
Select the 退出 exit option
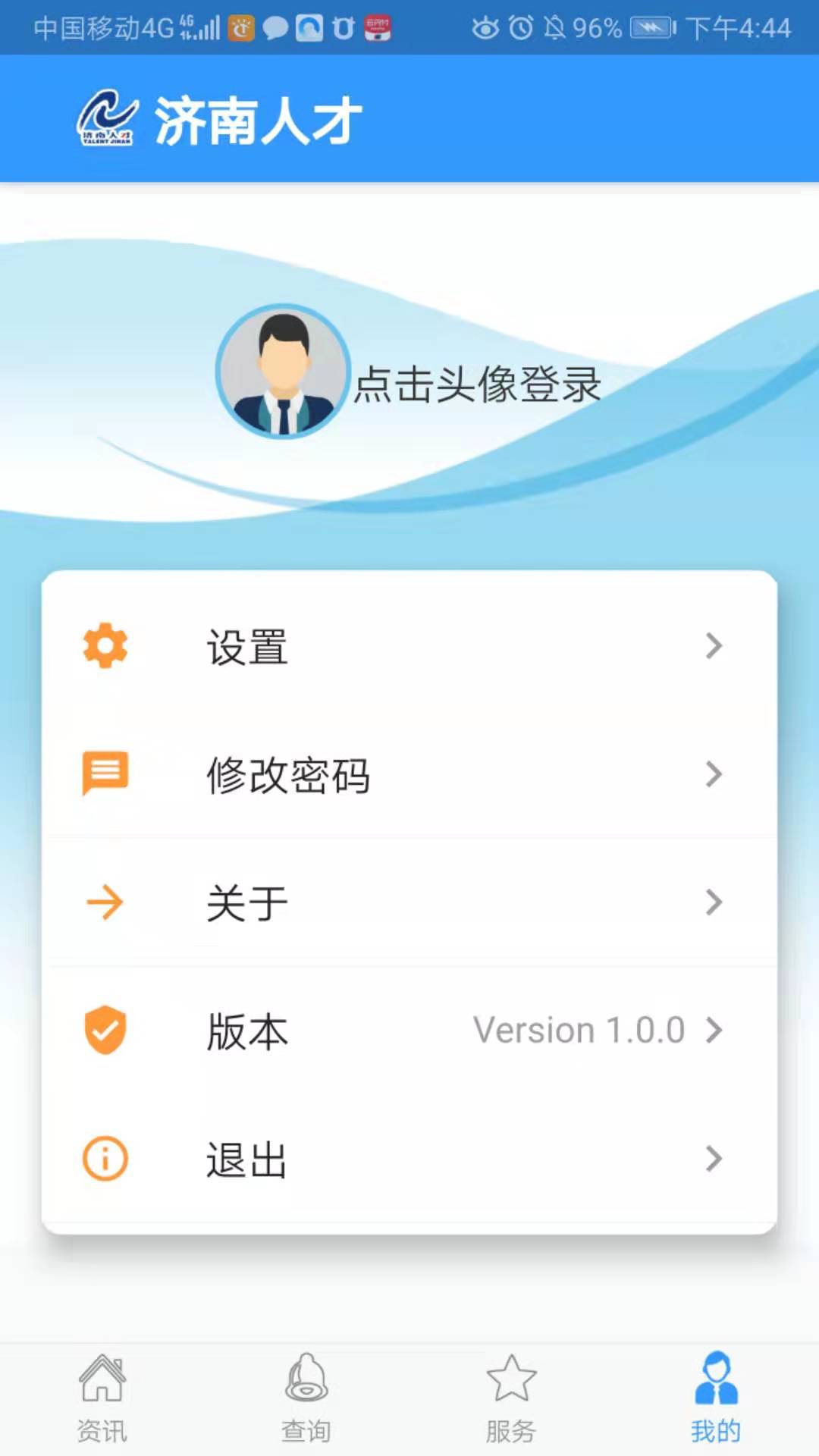point(409,1159)
